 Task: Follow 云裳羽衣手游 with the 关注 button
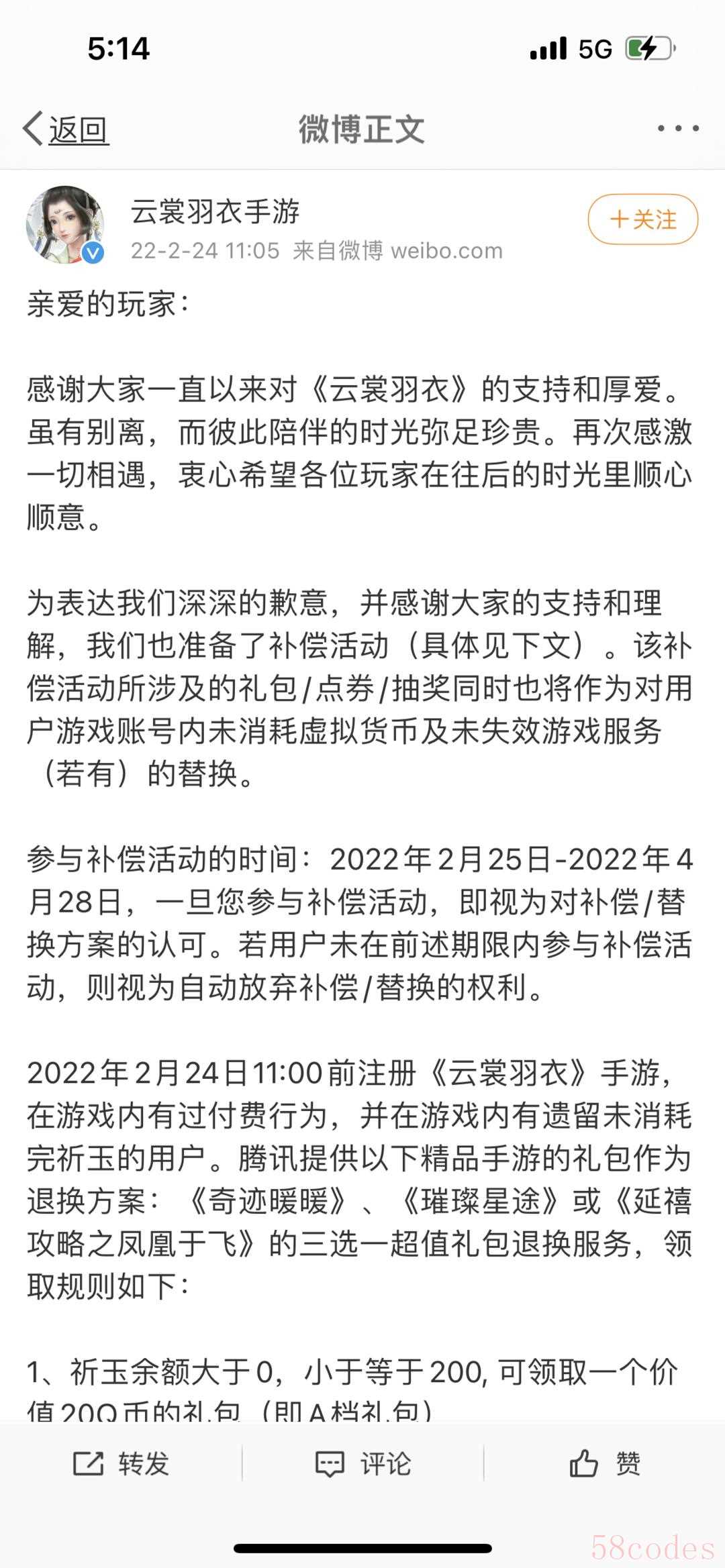[642, 219]
